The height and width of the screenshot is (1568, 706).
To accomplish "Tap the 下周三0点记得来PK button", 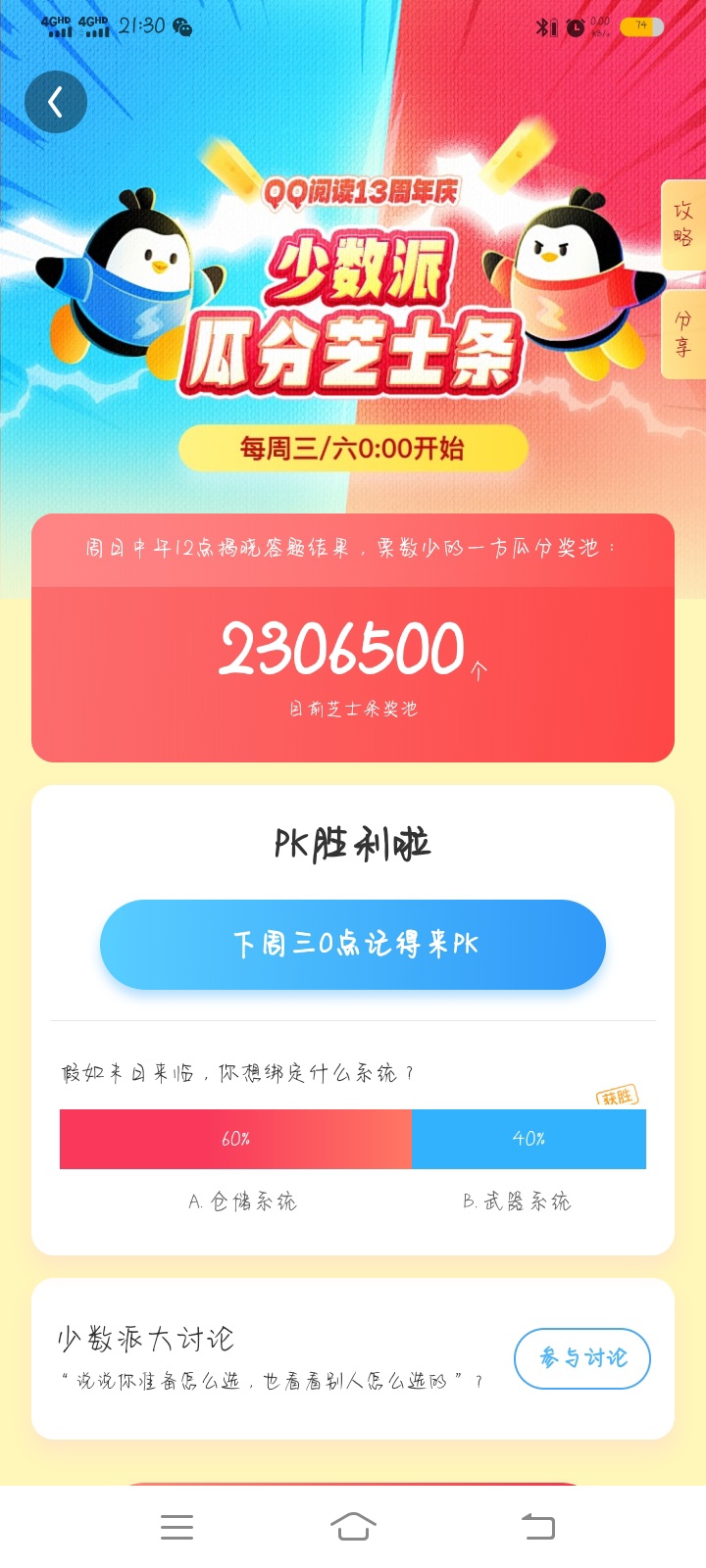I will pos(353,944).
